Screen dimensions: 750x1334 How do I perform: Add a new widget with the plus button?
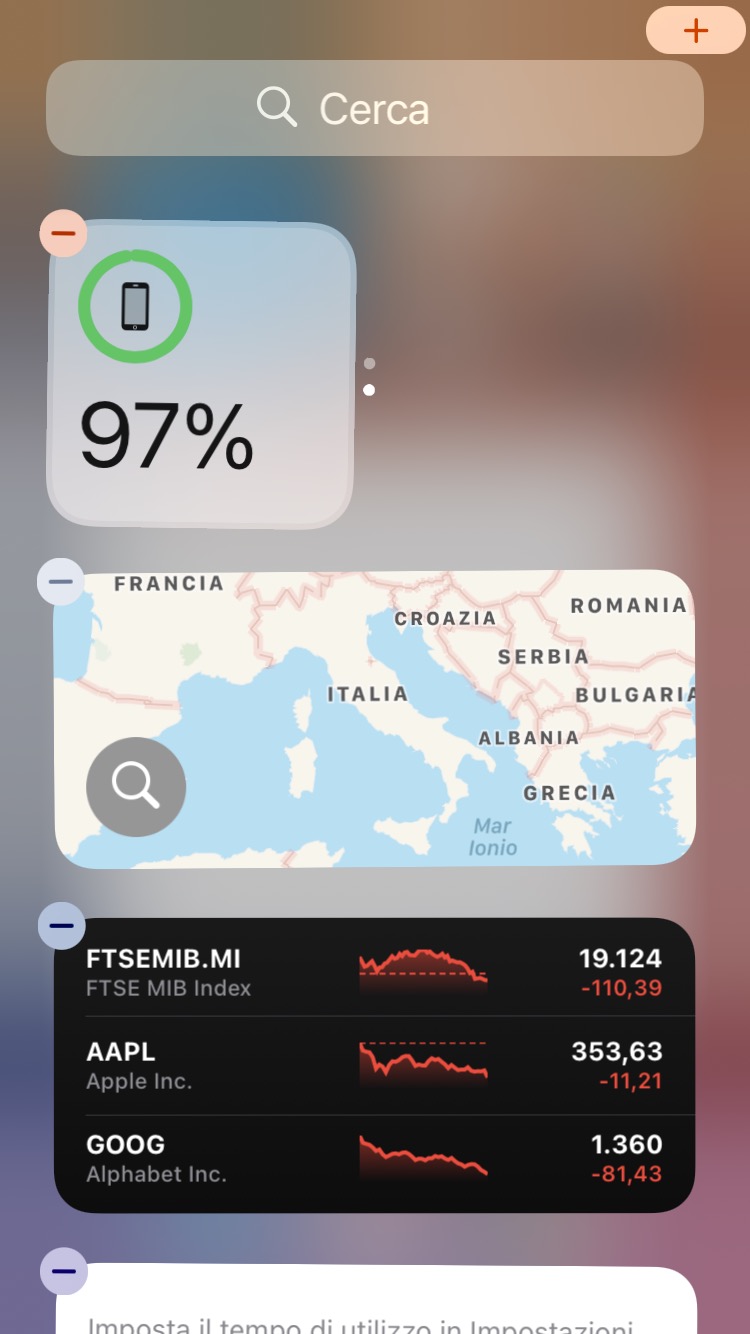point(695,30)
